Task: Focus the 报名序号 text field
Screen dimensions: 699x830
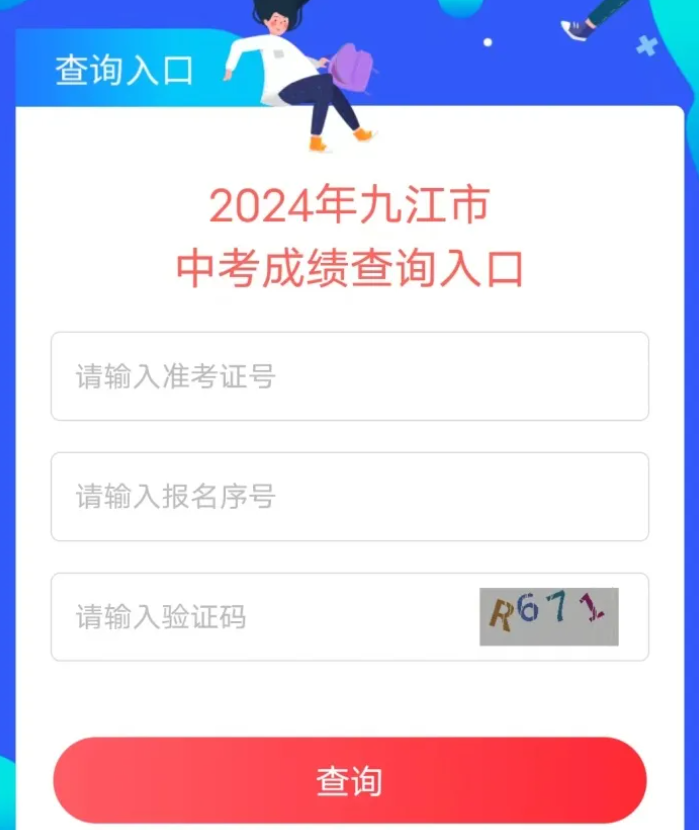Action: point(349,497)
